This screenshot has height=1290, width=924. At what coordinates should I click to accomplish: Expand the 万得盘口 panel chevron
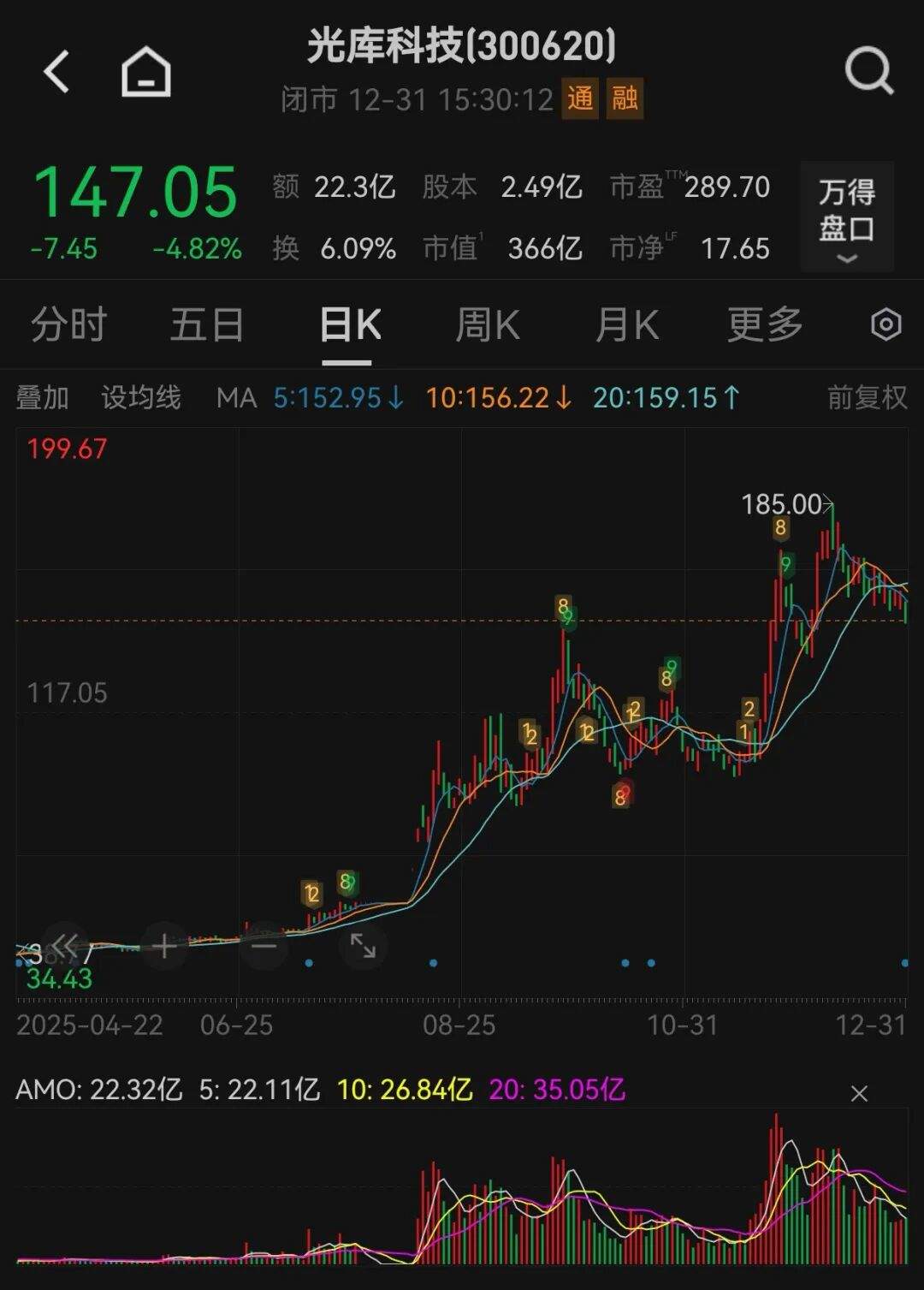point(845,259)
